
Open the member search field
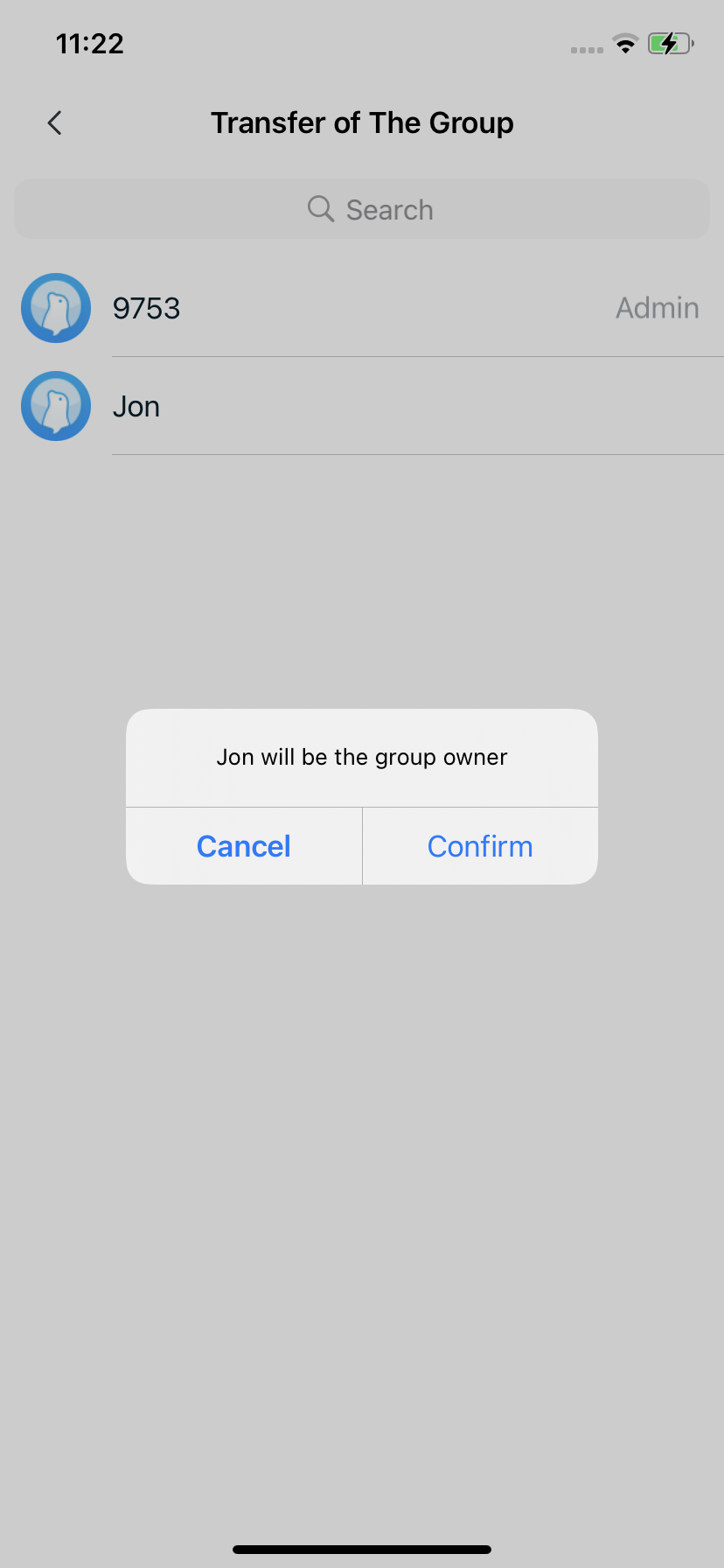[x=362, y=210]
